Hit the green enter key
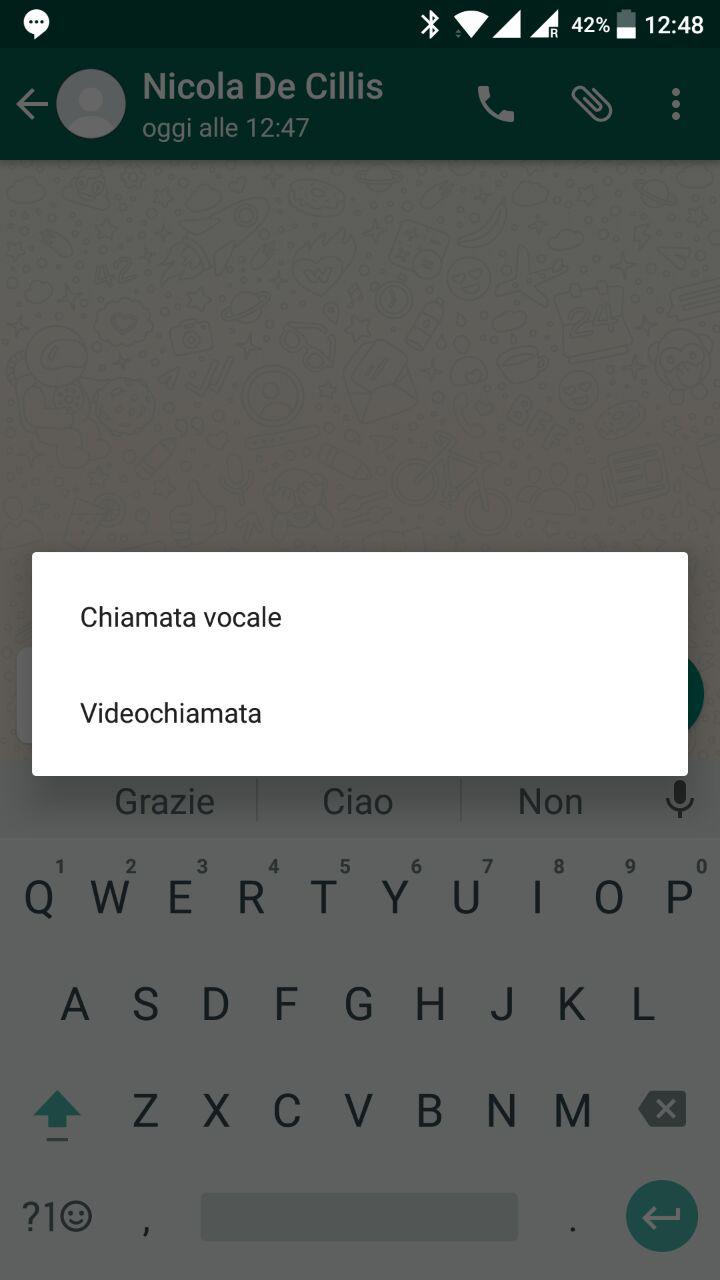This screenshot has height=1280, width=720. [662, 1216]
